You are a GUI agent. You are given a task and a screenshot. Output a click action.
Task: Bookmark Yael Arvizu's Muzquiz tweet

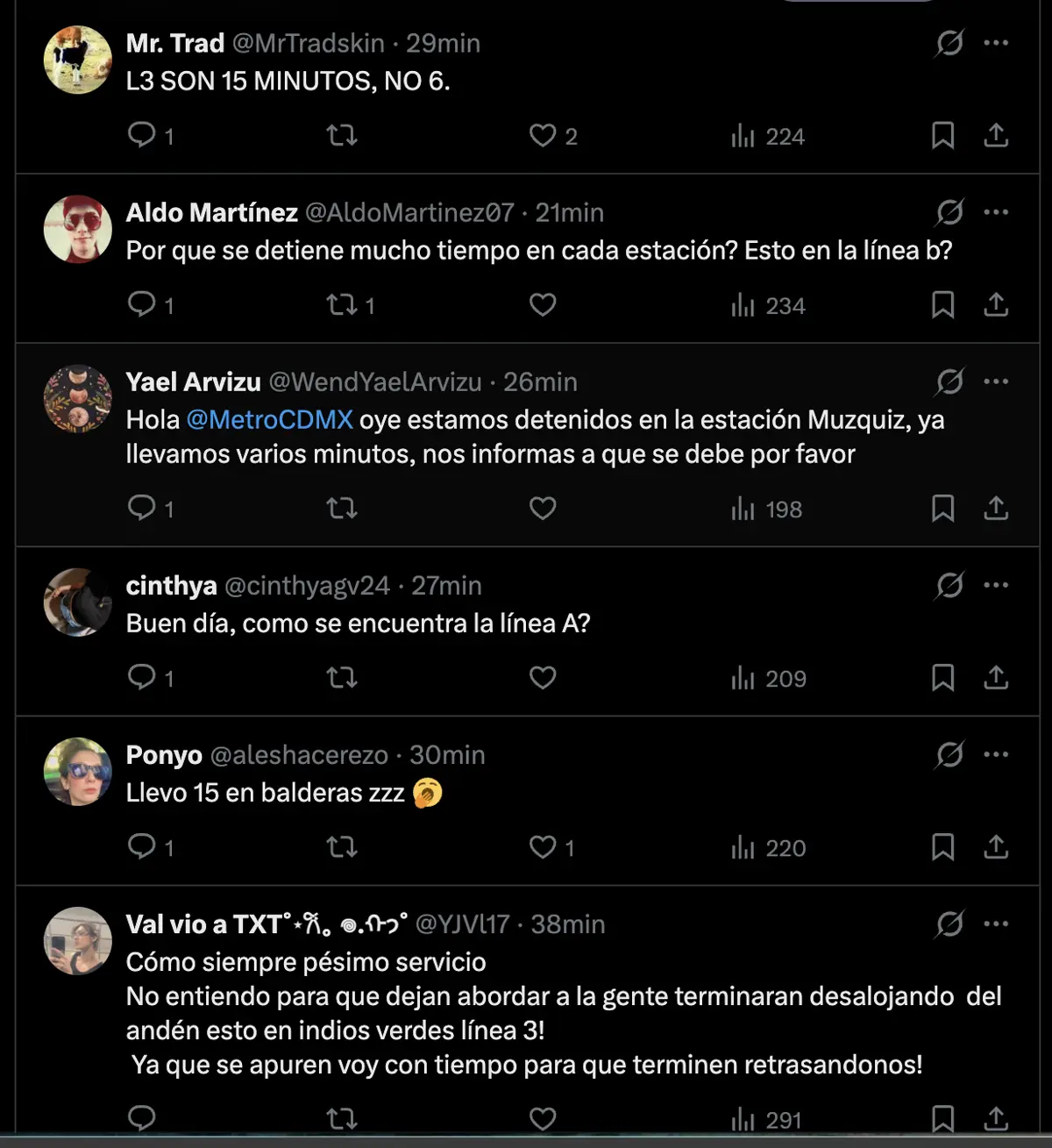tap(943, 510)
